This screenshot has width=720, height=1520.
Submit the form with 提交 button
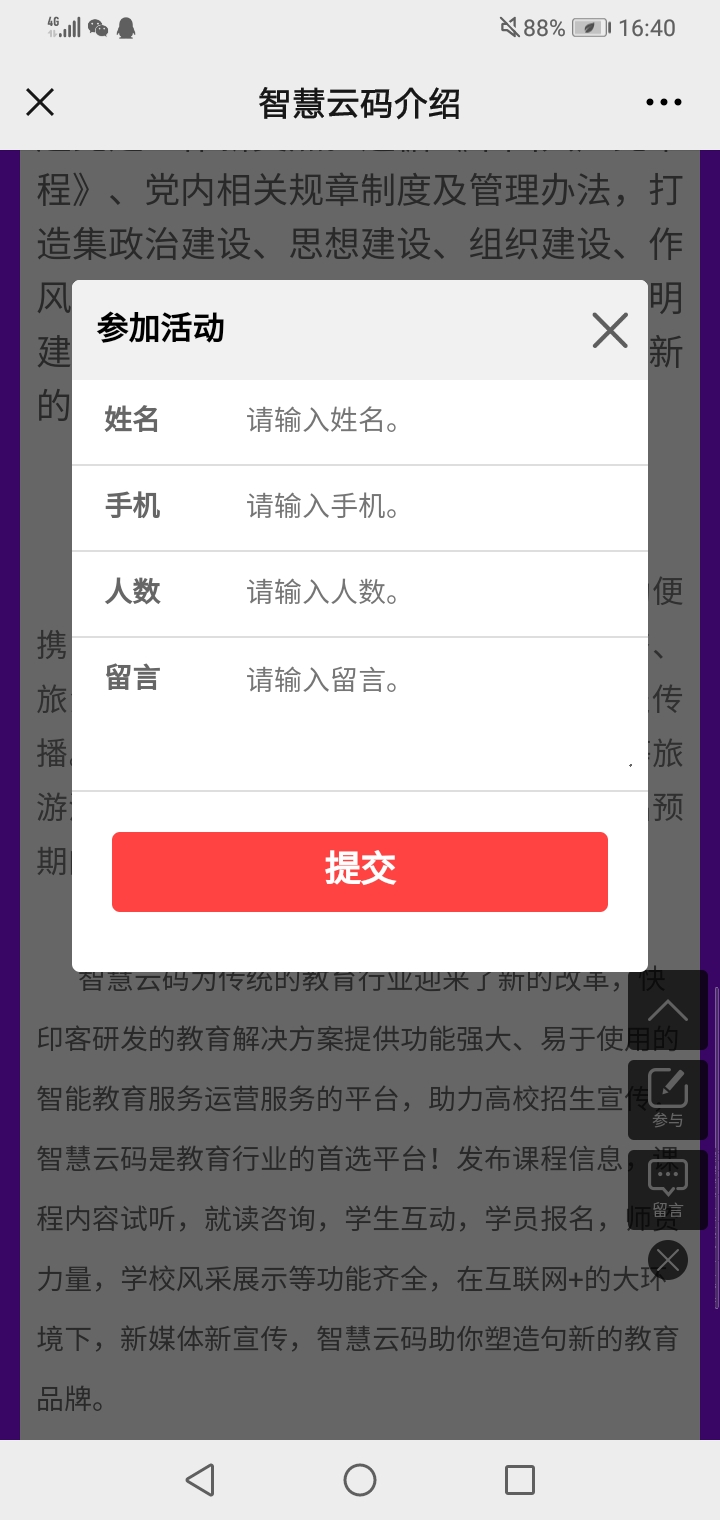360,871
